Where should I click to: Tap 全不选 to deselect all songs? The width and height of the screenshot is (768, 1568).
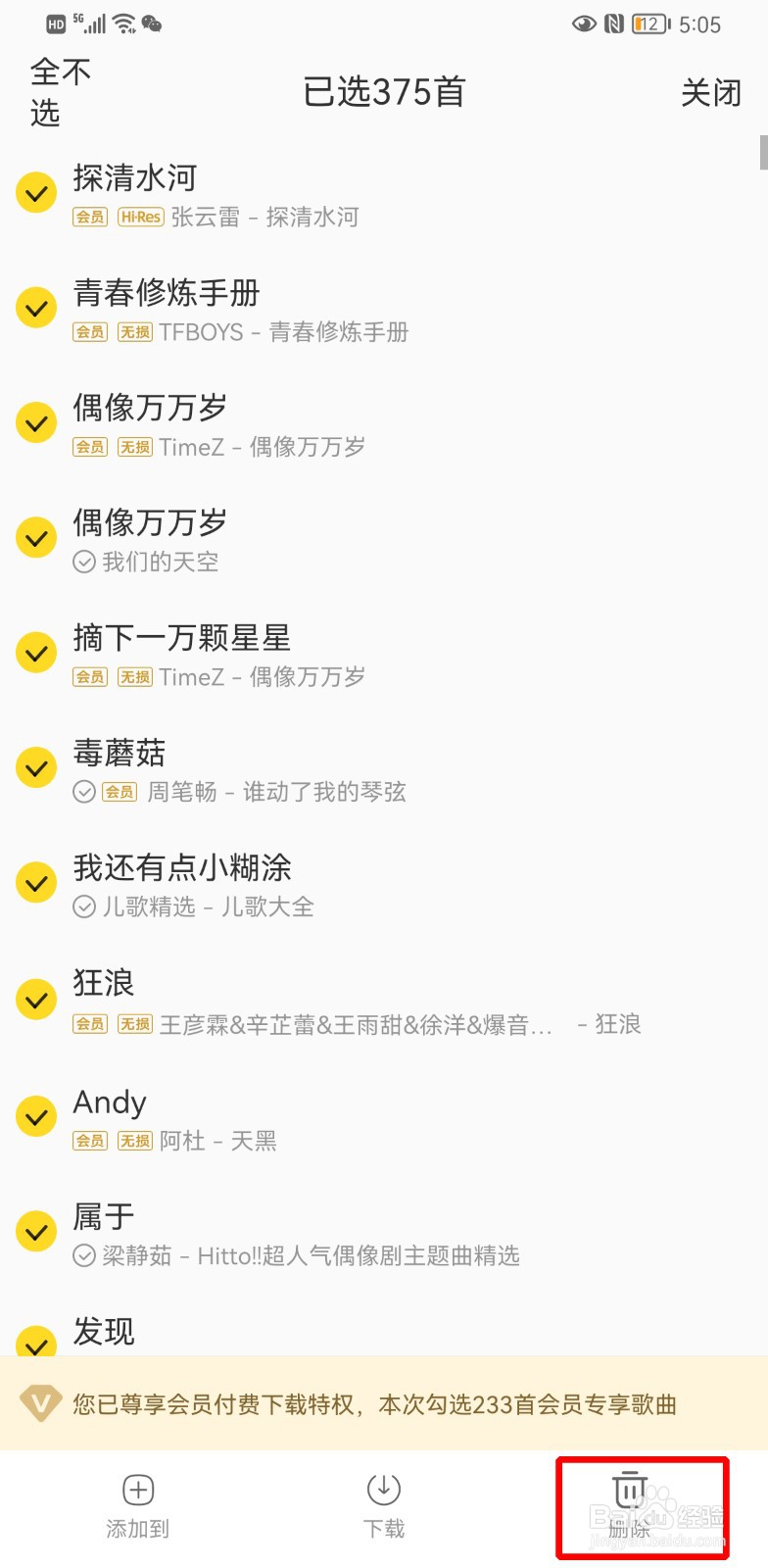point(60,92)
